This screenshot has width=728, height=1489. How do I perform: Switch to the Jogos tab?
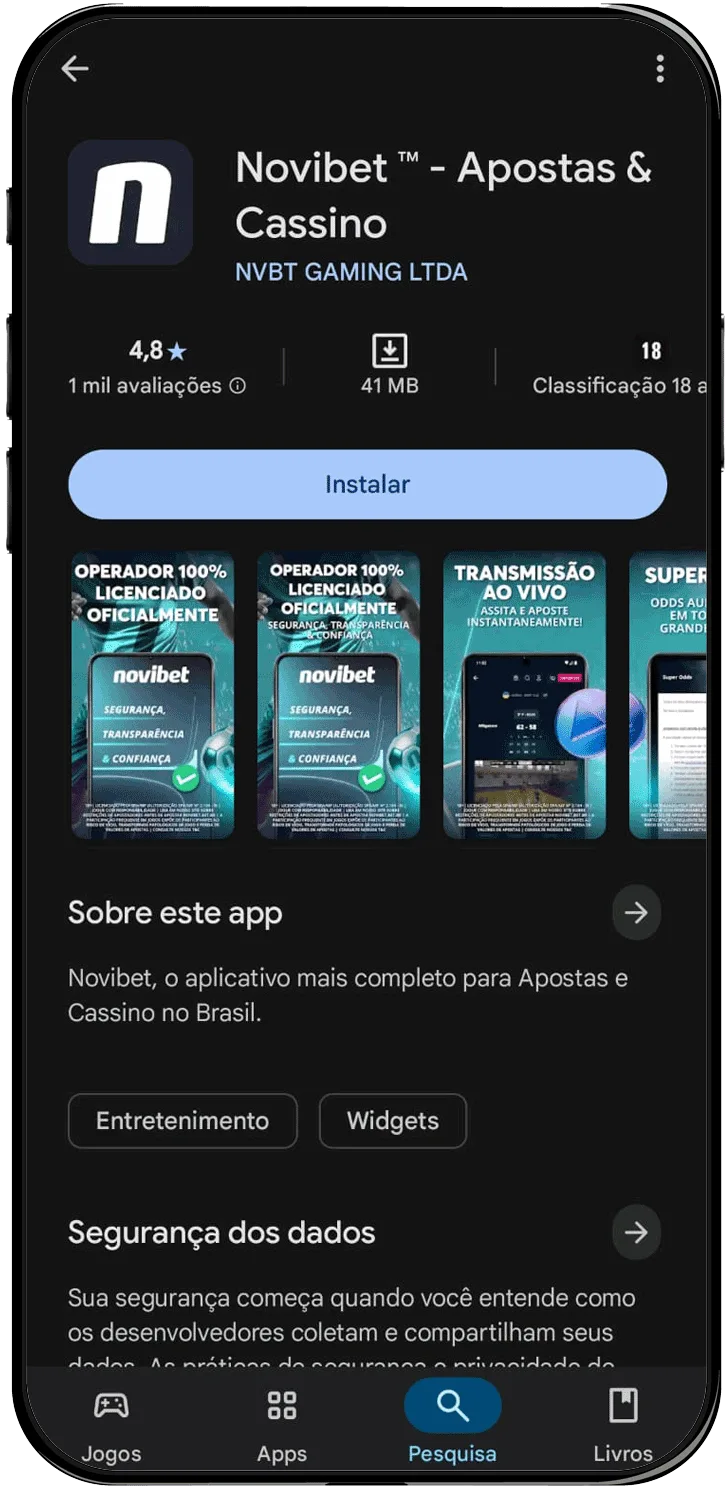[x=110, y=1425]
